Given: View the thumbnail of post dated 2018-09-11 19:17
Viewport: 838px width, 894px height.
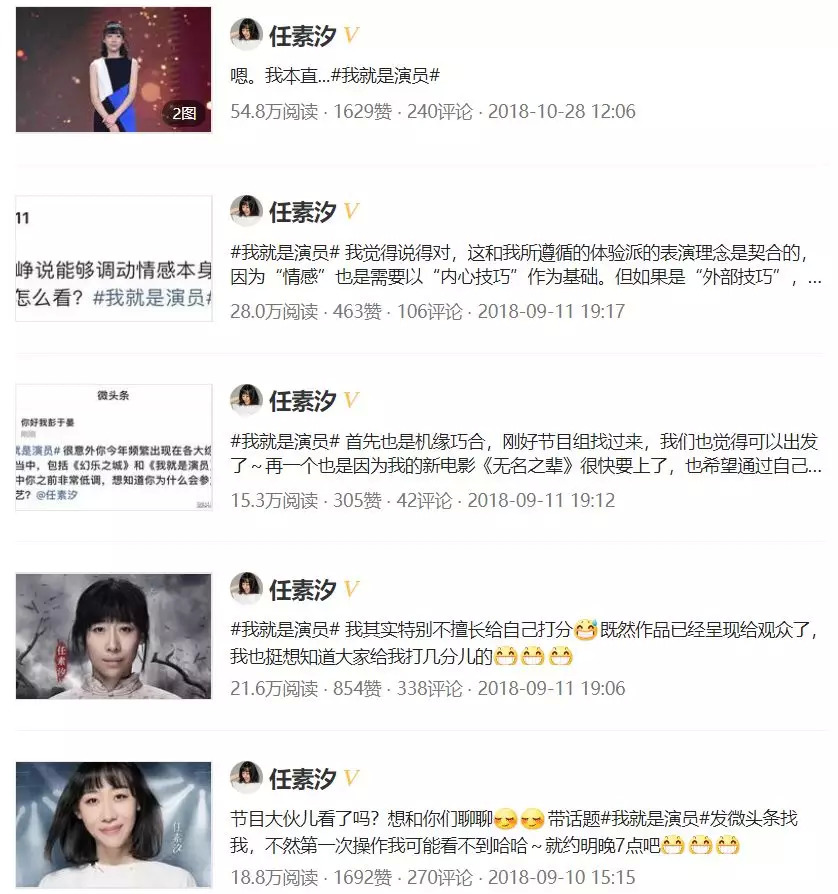Looking at the screenshot, I should tap(113, 258).
